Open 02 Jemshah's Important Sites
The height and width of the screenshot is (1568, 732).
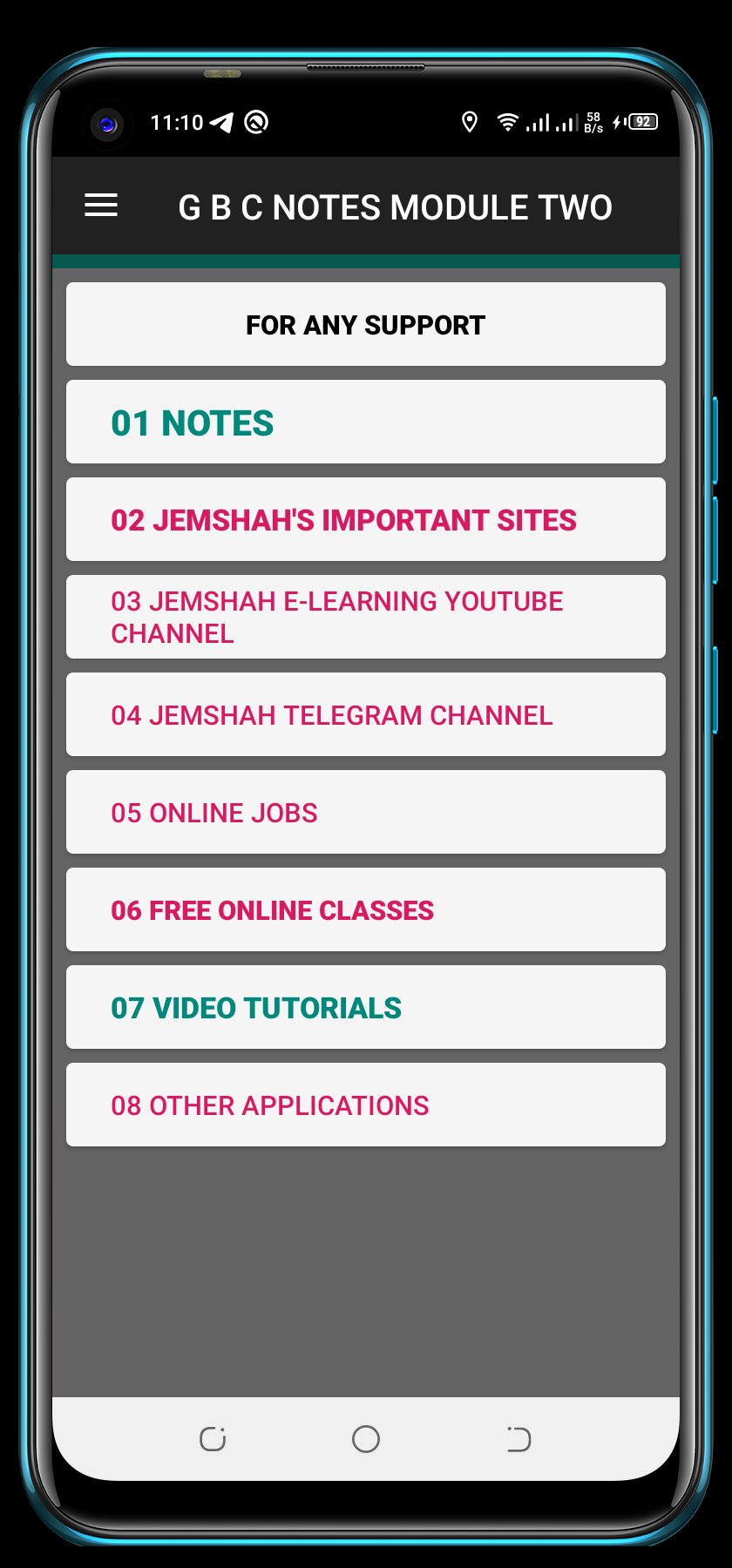[365, 520]
